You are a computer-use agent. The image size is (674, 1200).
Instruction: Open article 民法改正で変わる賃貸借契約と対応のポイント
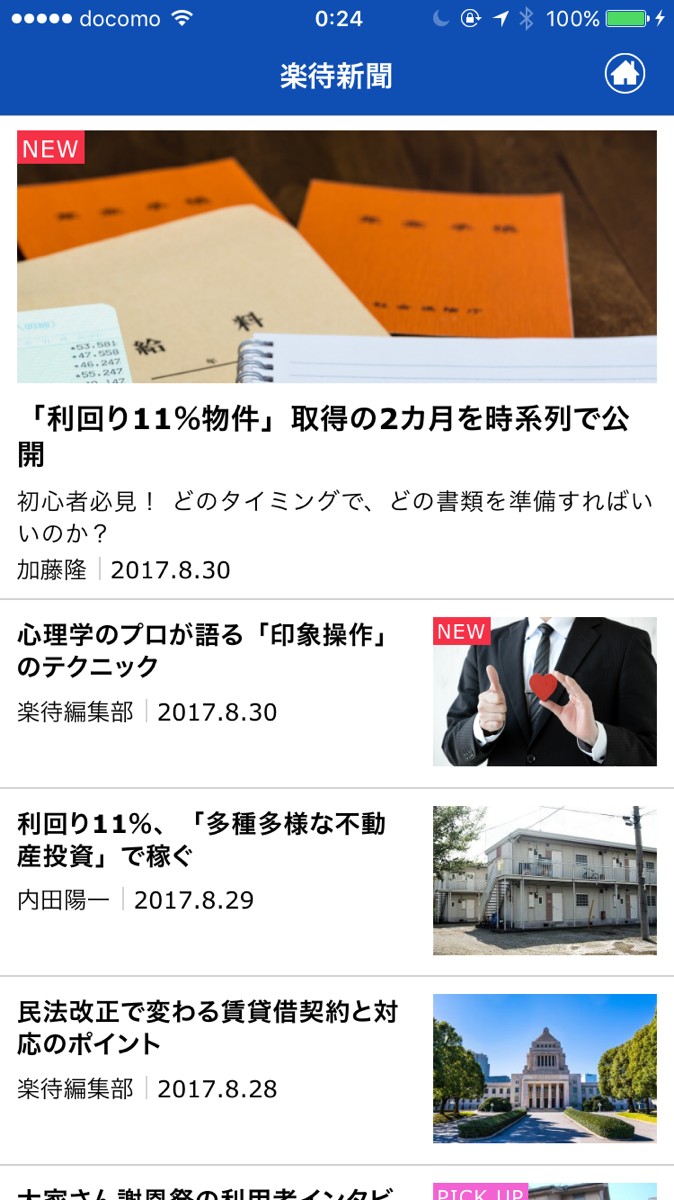click(x=208, y=1028)
